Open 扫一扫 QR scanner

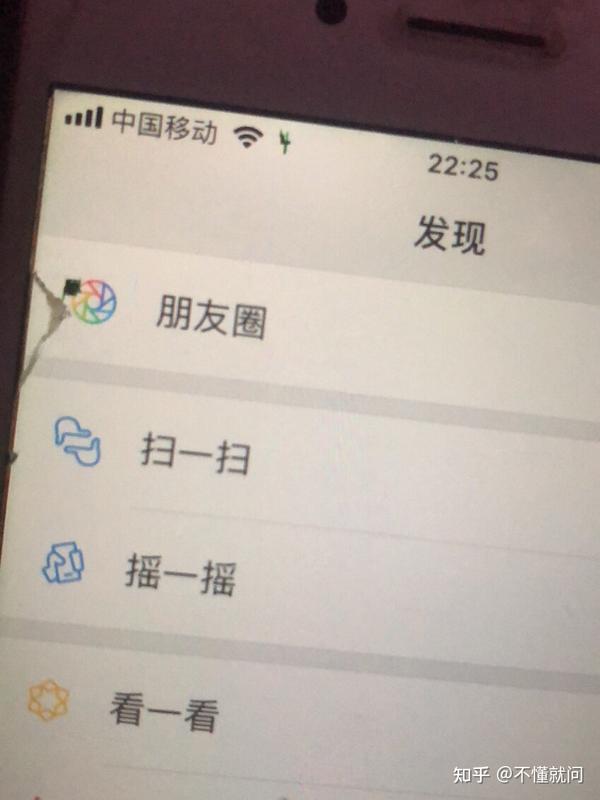tap(195, 458)
